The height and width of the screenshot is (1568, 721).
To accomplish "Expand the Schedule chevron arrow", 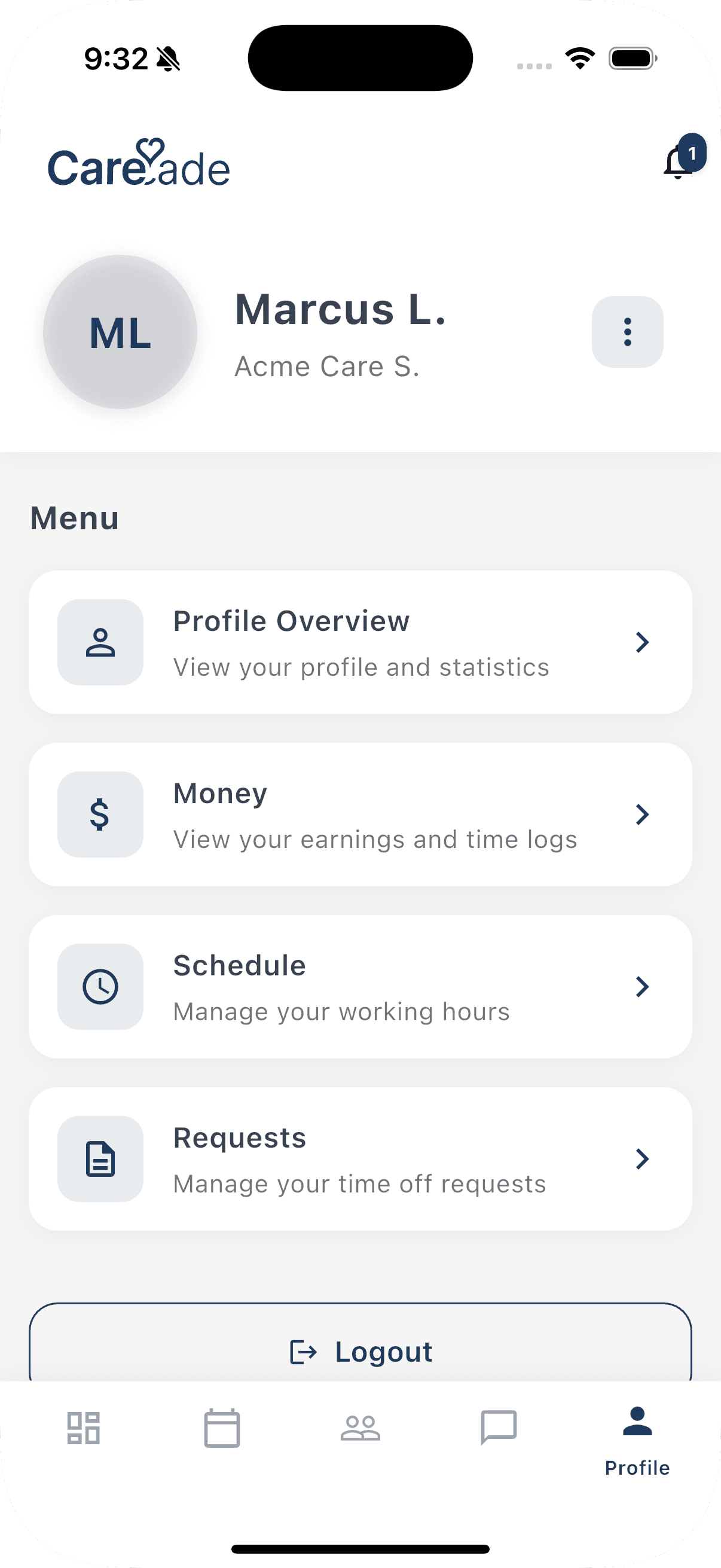I will (x=643, y=987).
